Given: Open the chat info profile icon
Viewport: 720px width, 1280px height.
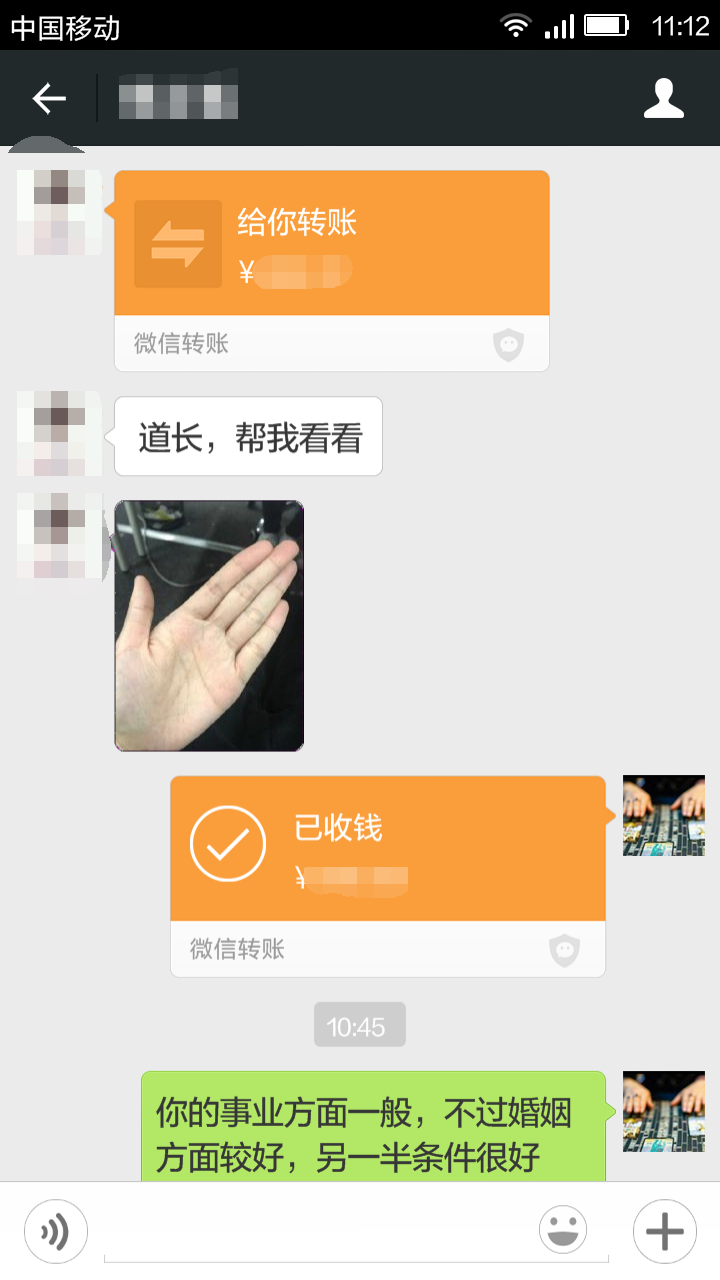Looking at the screenshot, I should click(664, 98).
